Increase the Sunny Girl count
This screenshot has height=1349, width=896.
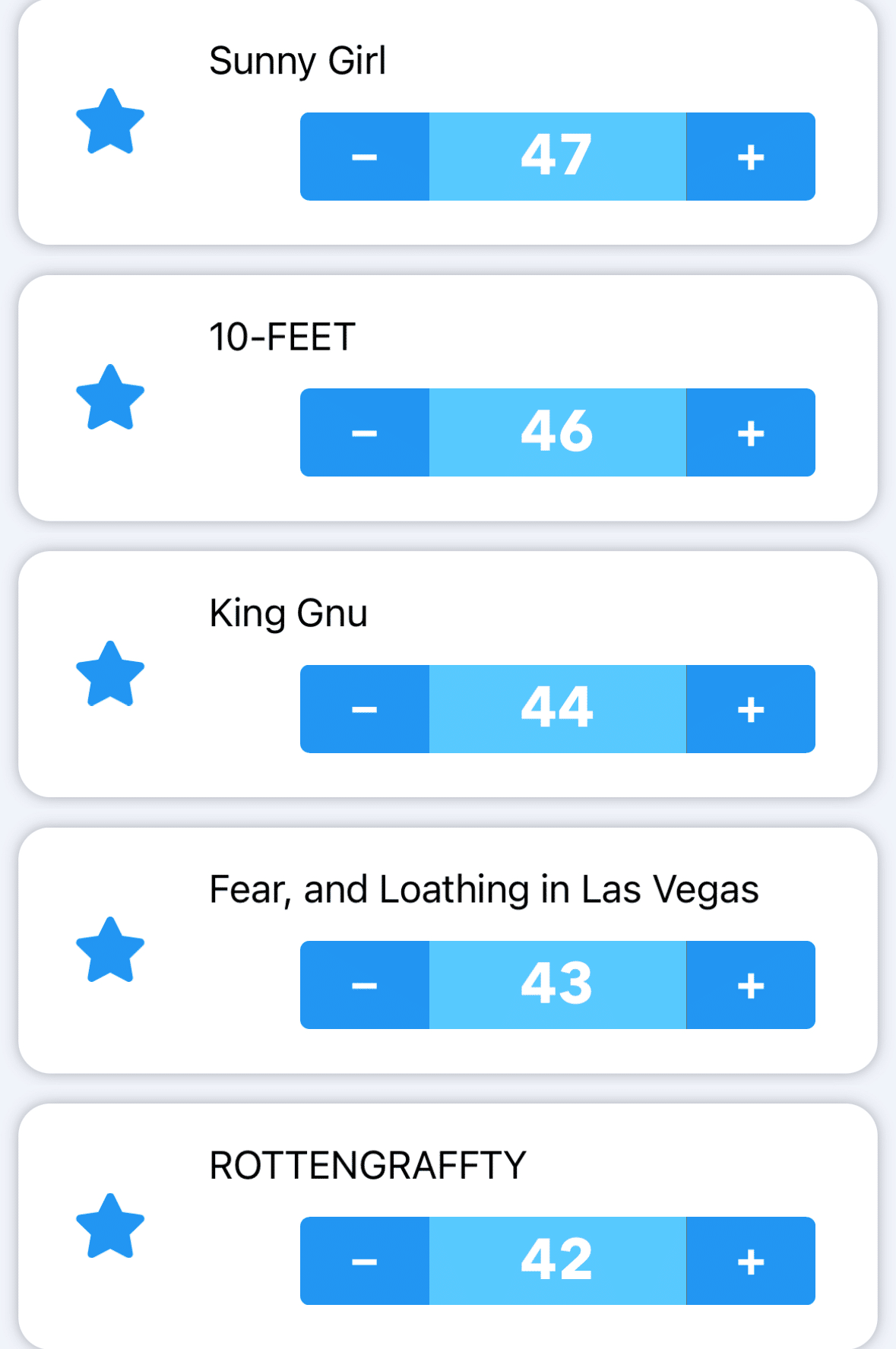(750, 157)
